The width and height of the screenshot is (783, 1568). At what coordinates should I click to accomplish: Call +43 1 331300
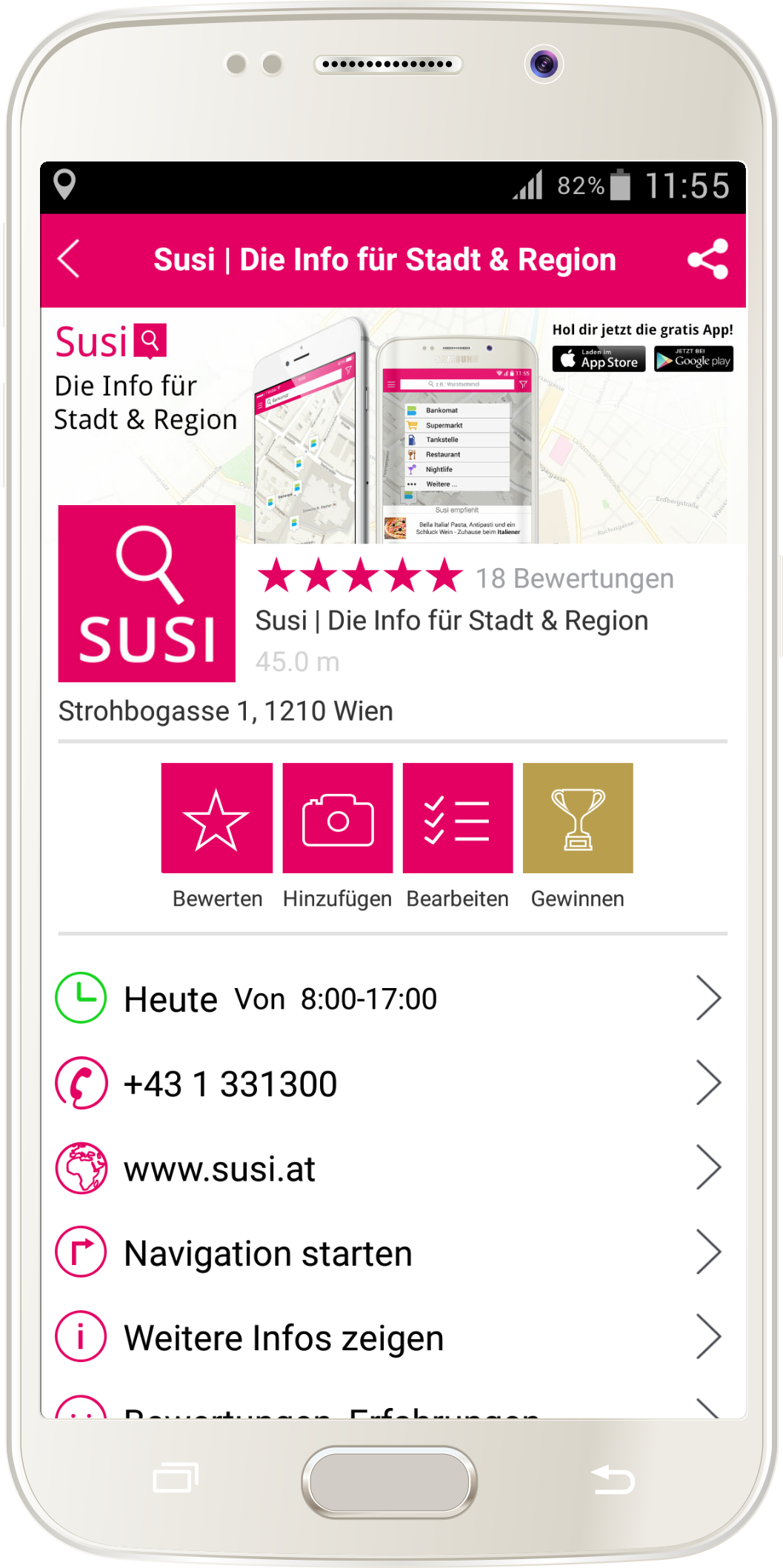pyautogui.click(x=391, y=1083)
